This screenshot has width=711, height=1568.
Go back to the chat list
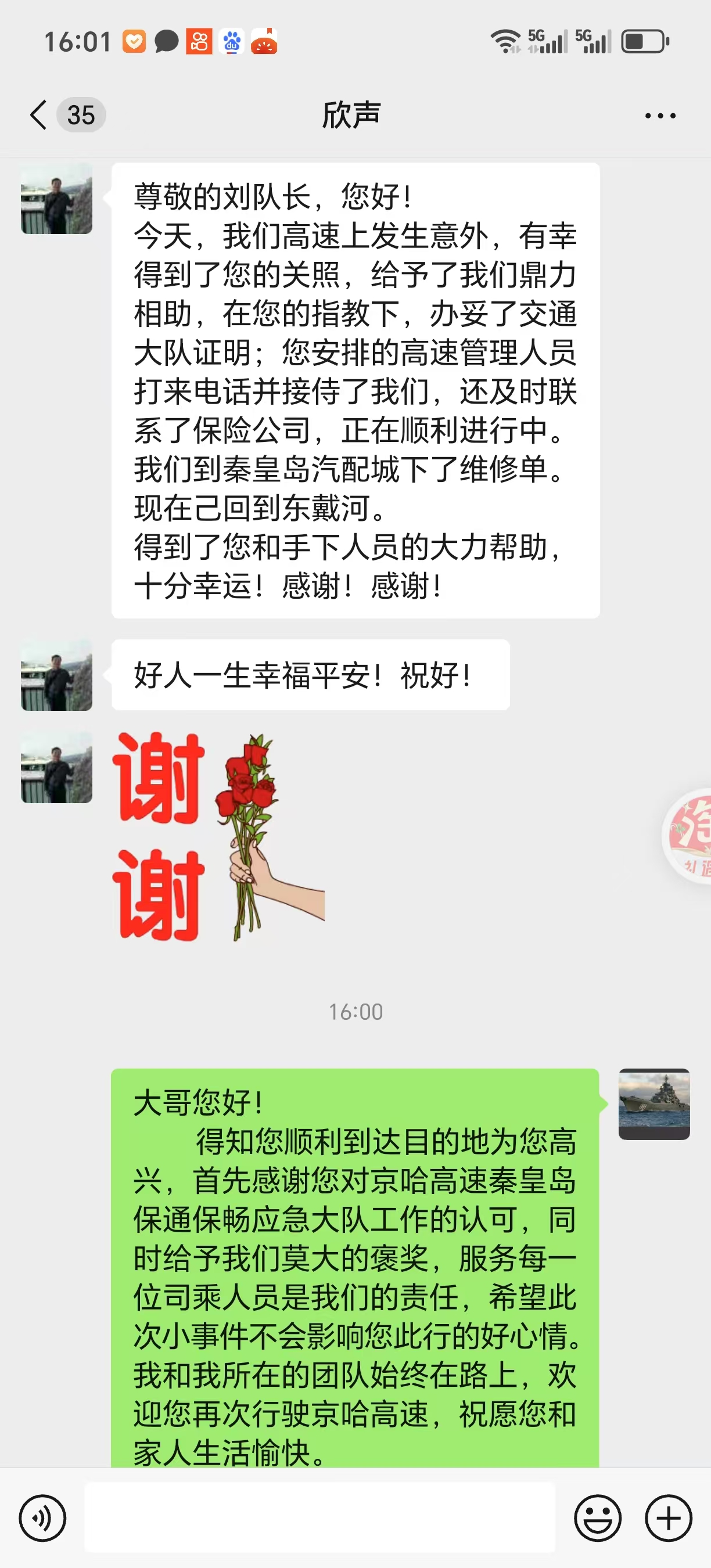pos(39,115)
